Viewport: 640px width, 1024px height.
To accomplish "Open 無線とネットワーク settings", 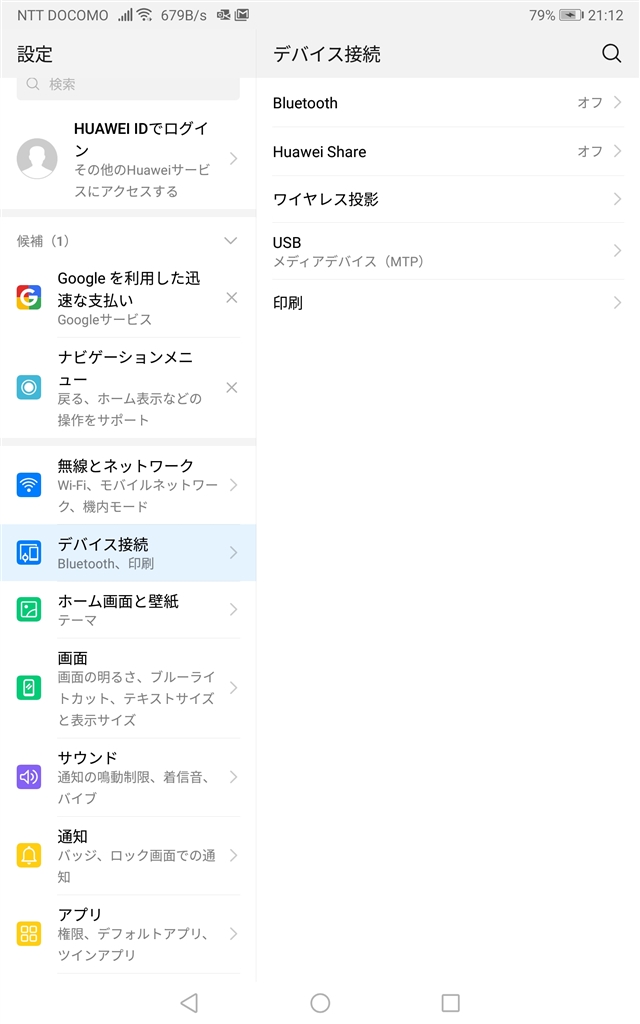I will (x=128, y=485).
